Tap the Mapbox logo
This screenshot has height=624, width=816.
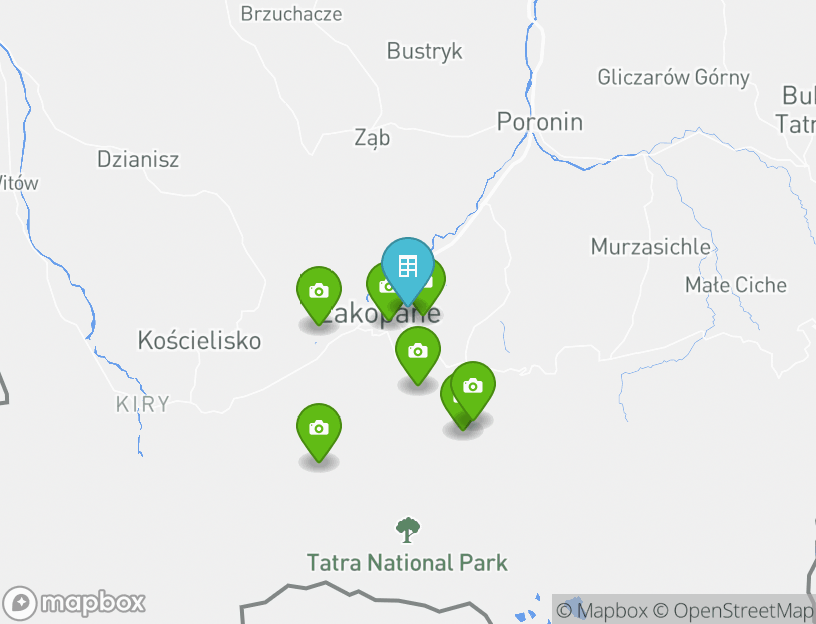[75, 602]
